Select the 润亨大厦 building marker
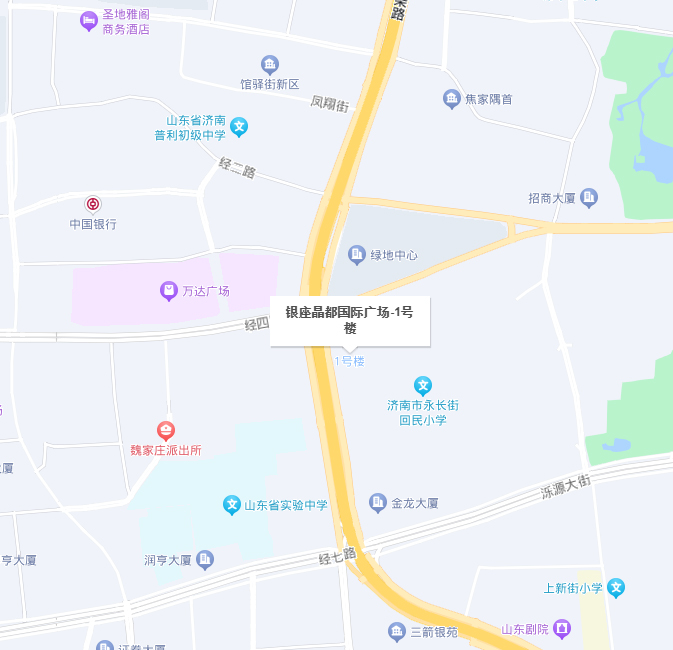This screenshot has height=650, width=673. [x=205, y=560]
